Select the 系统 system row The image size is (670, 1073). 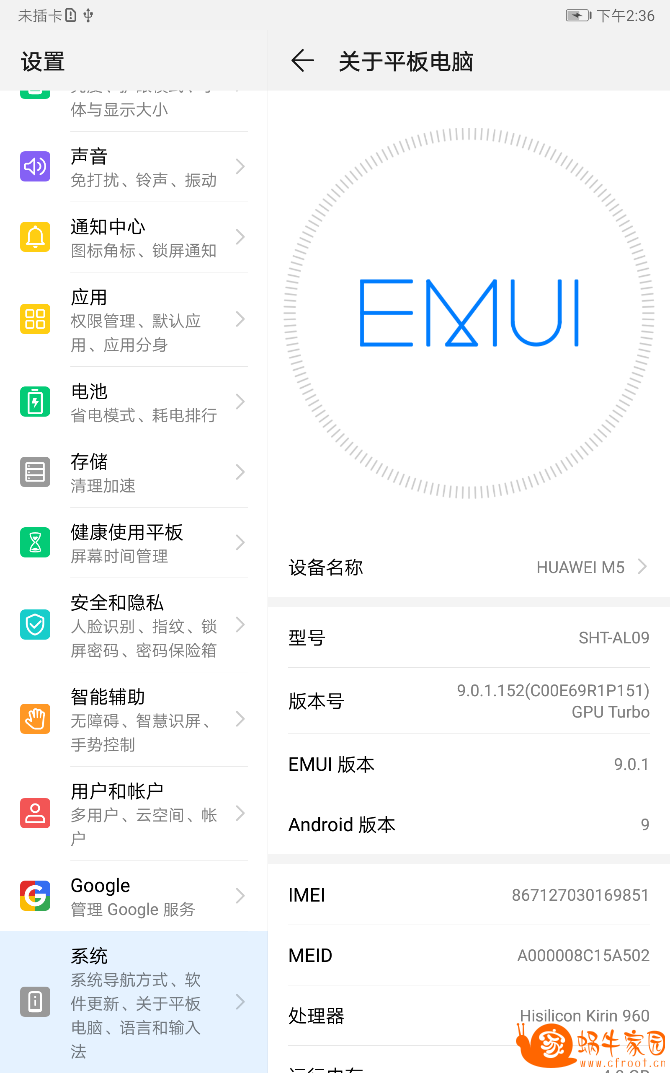(134, 1002)
